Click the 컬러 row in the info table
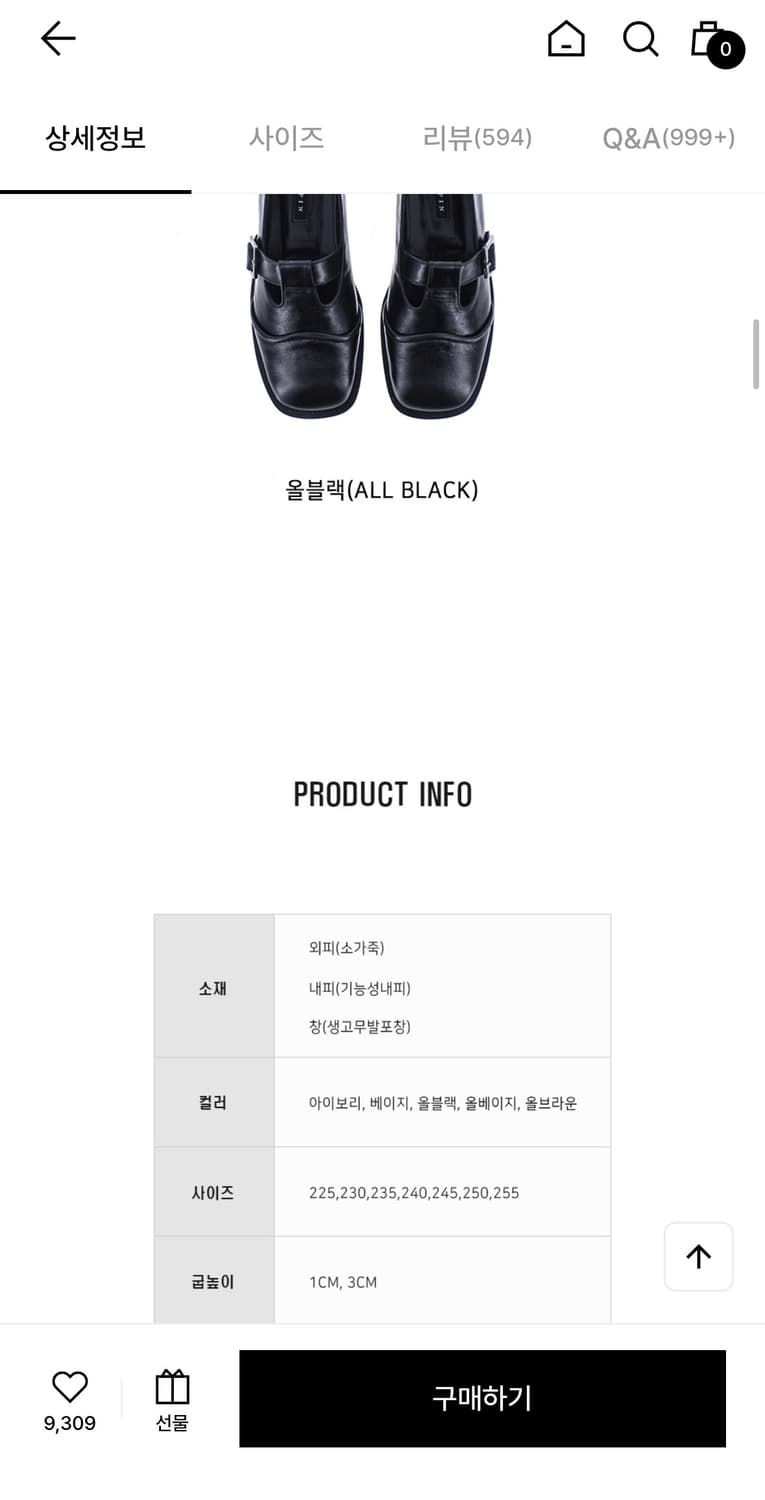Screen dimensions: 765x1500 click(381, 1101)
